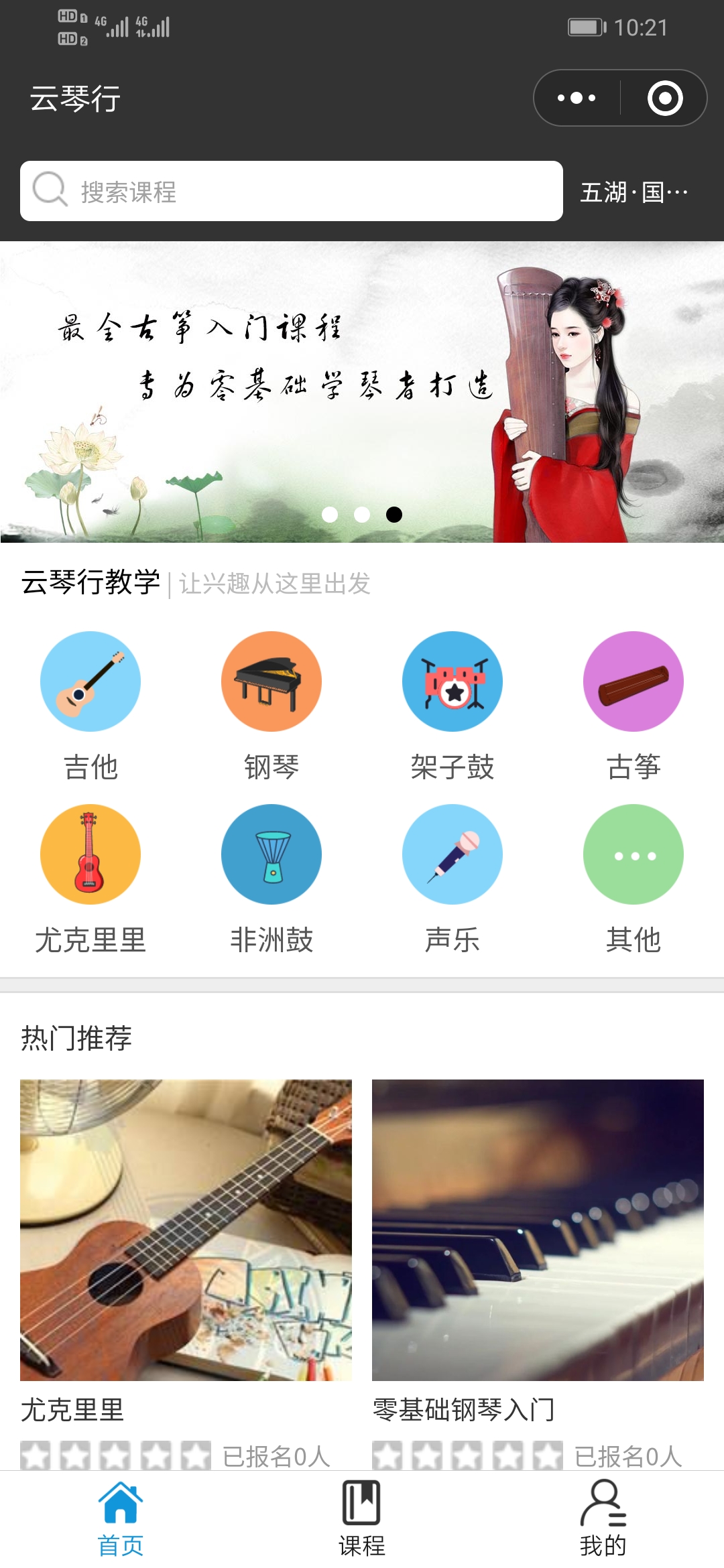Close the mini program with the circle button

coord(664,98)
